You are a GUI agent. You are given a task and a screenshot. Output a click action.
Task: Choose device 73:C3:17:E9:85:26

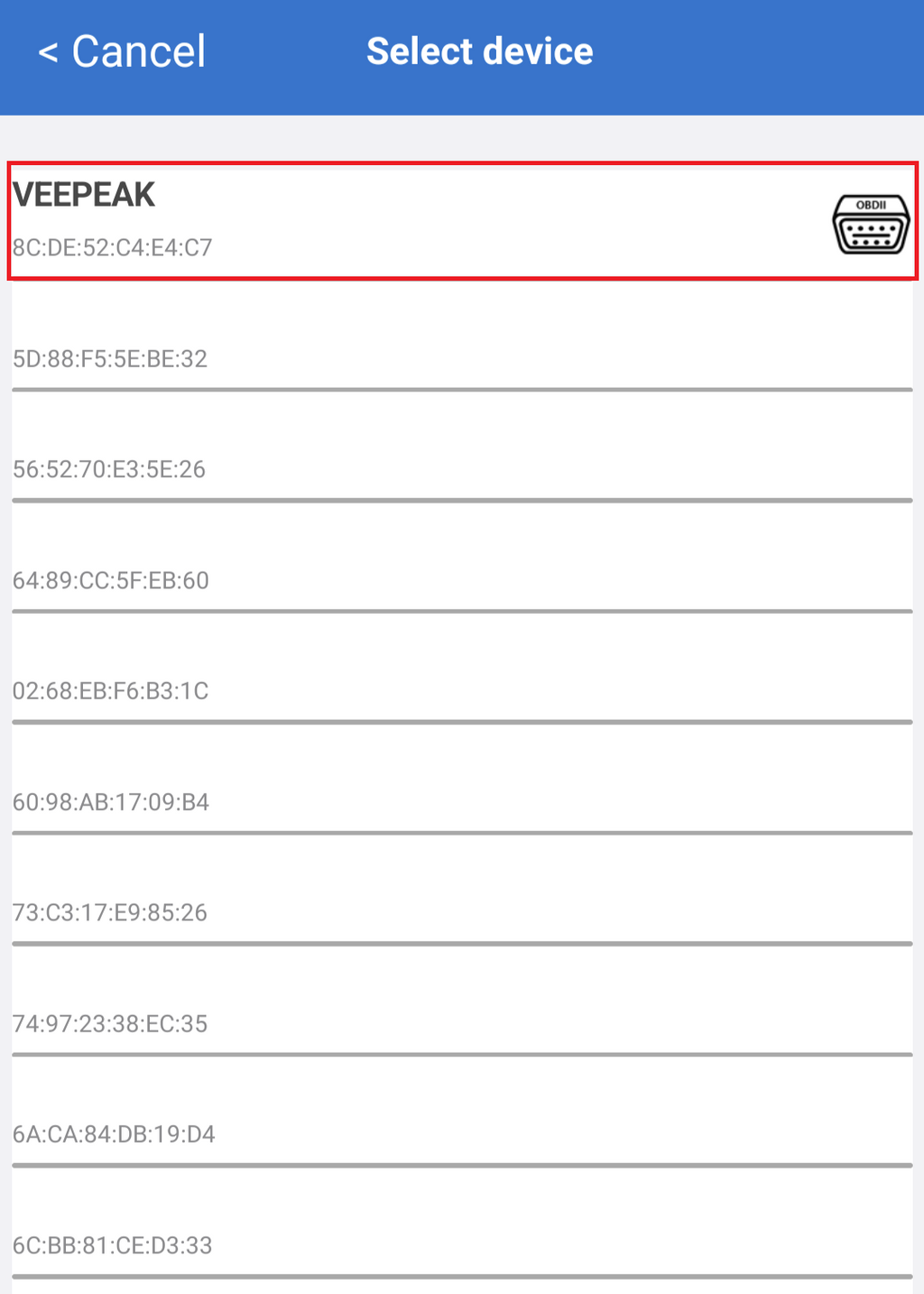tap(462, 902)
